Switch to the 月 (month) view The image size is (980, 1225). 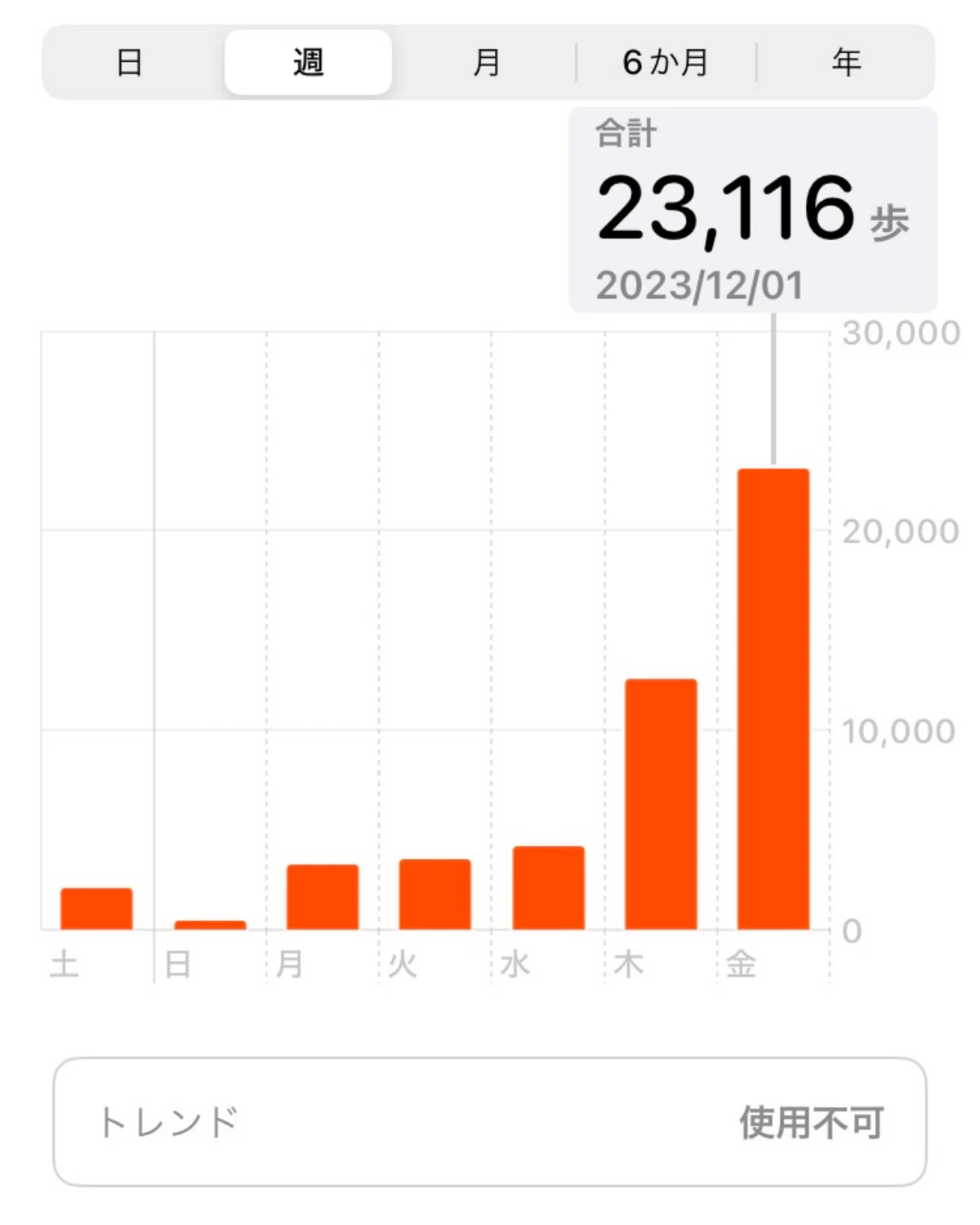pyautogui.click(x=487, y=62)
